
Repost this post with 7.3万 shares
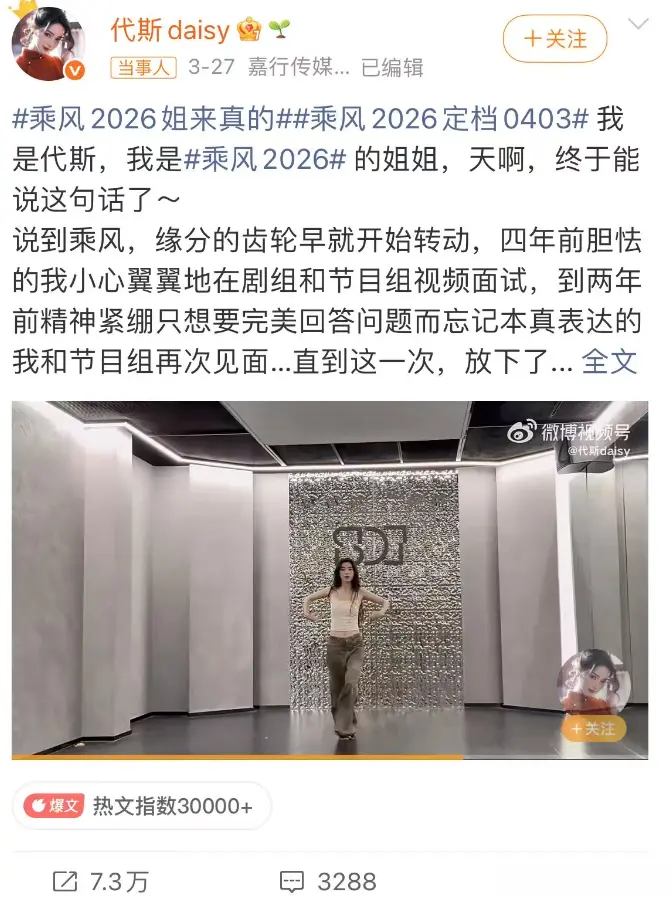pos(100,881)
